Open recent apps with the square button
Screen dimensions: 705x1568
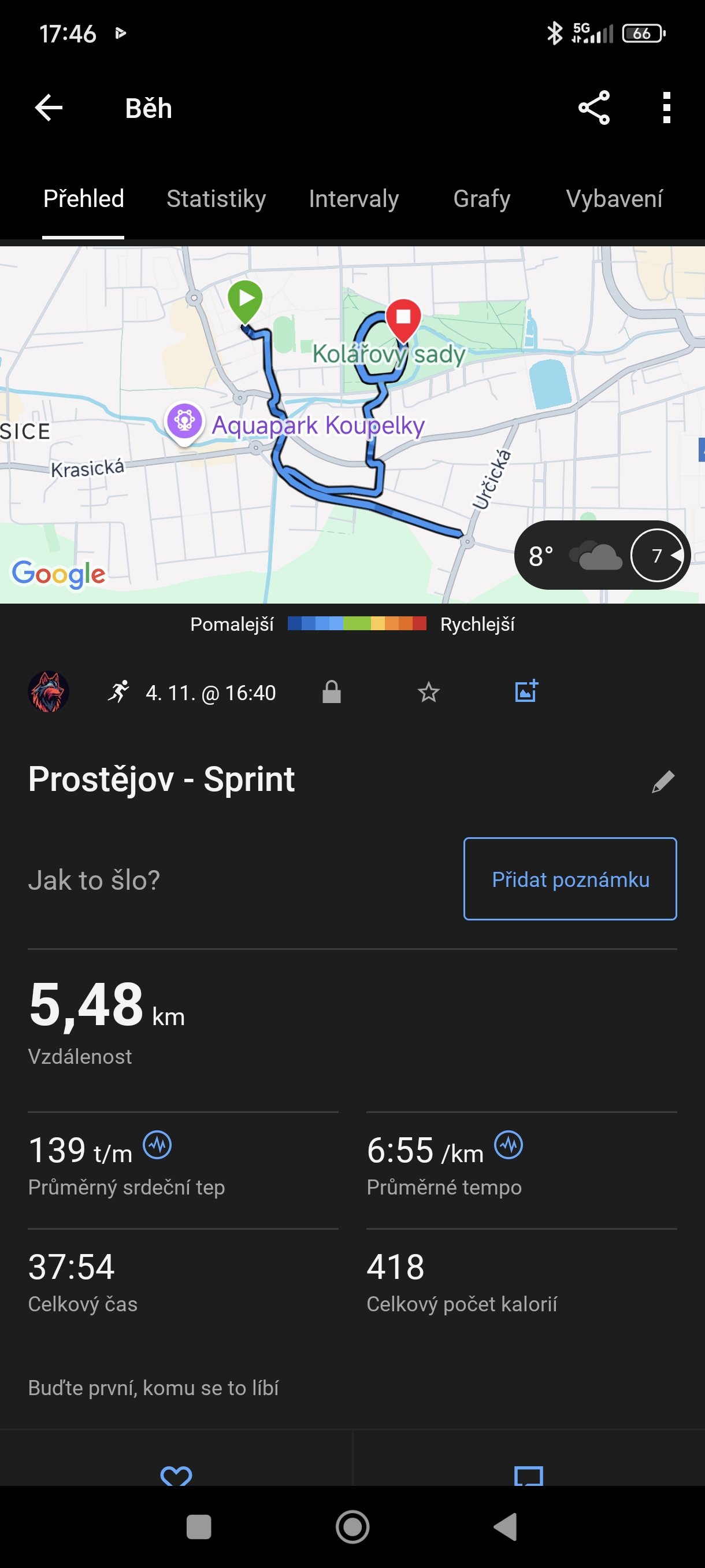click(198, 1526)
